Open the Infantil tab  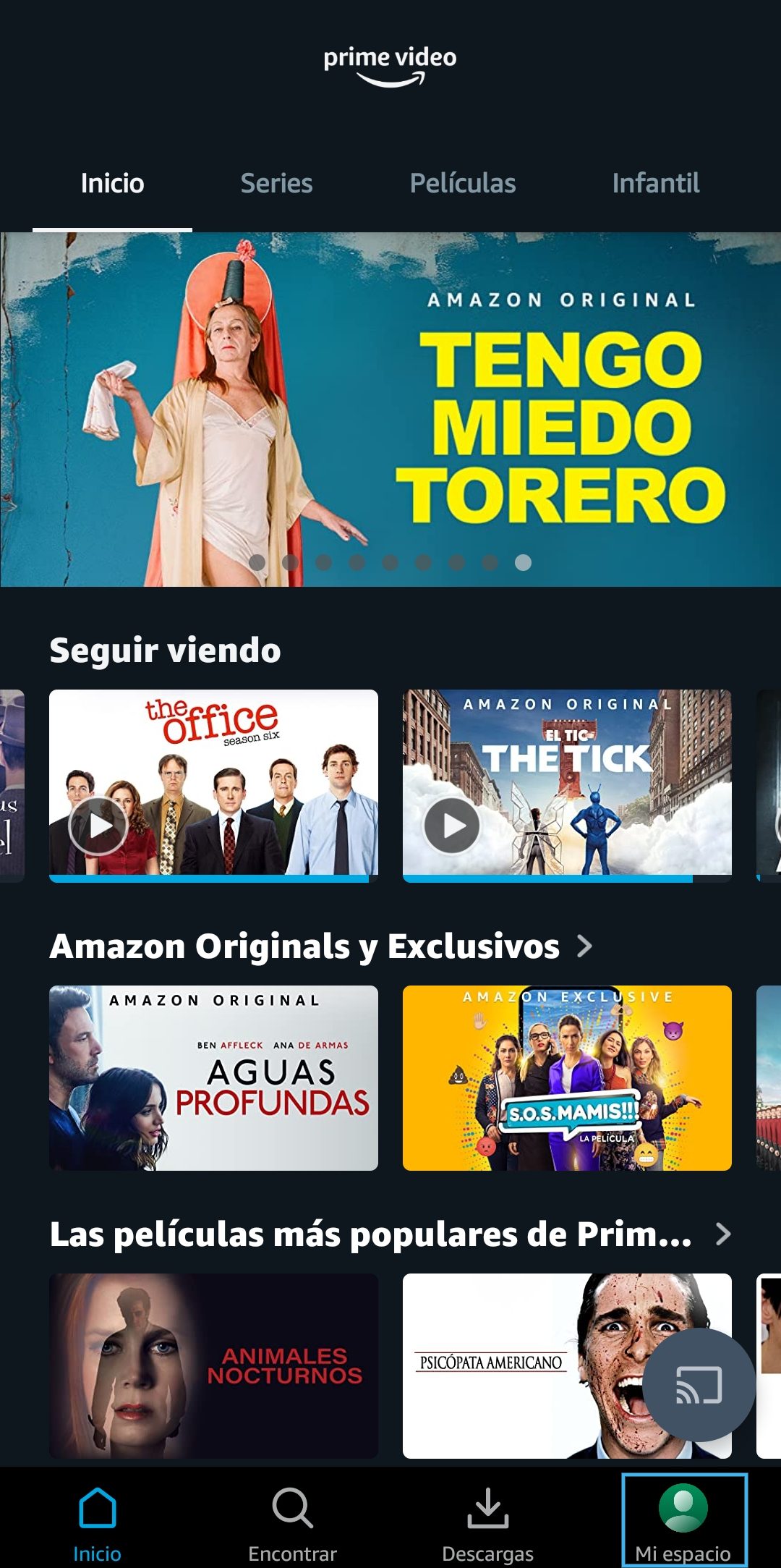(x=655, y=184)
